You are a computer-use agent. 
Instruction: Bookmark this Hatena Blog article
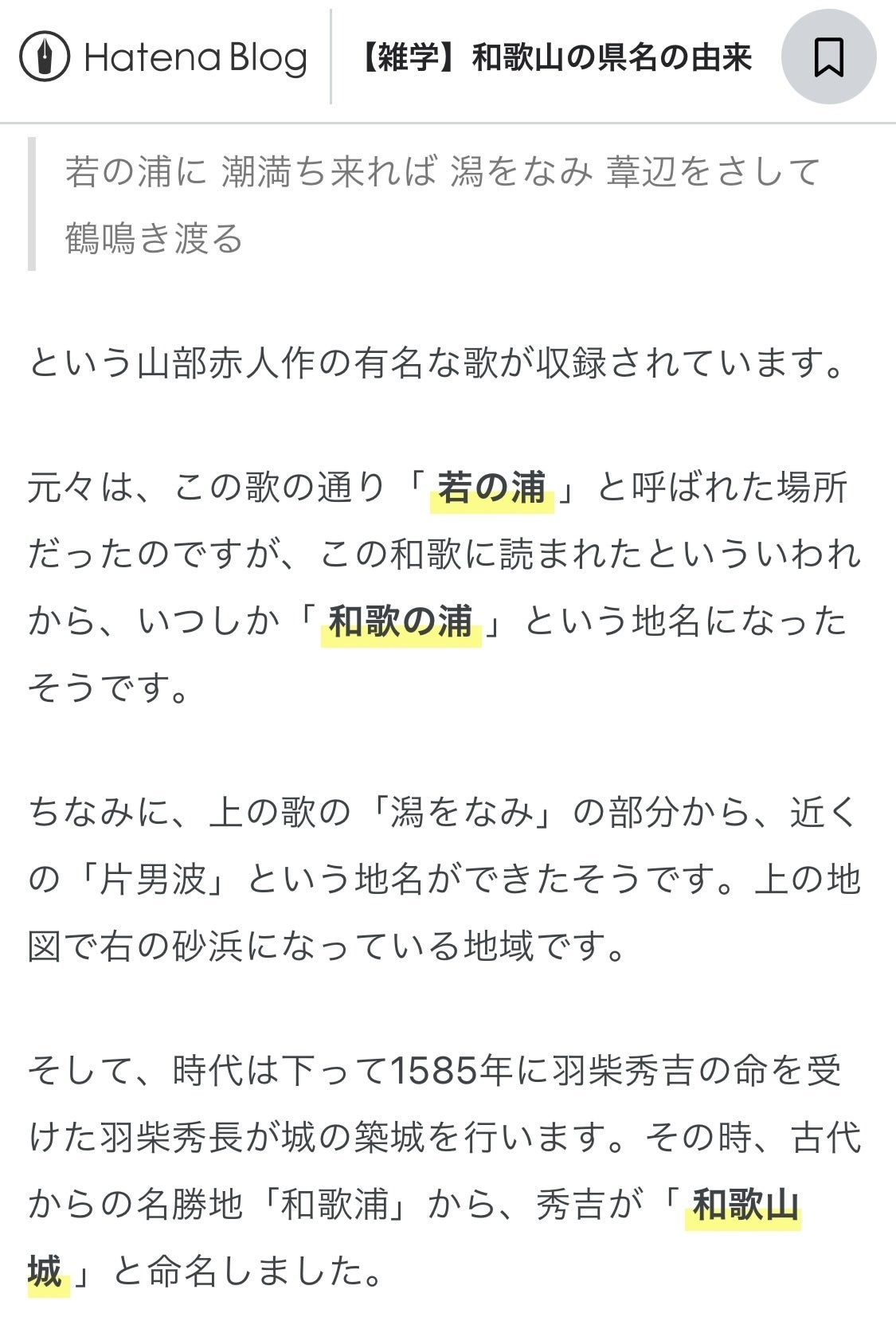tap(828, 57)
